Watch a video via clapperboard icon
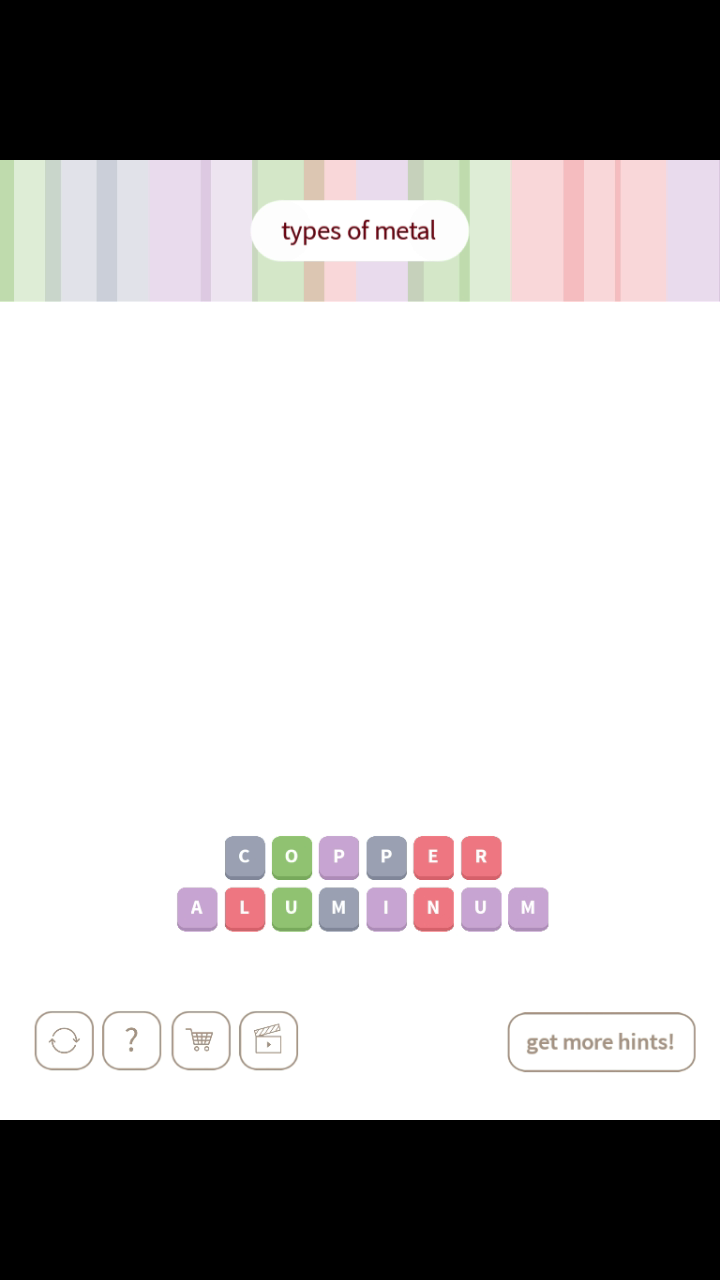 pos(268,1041)
